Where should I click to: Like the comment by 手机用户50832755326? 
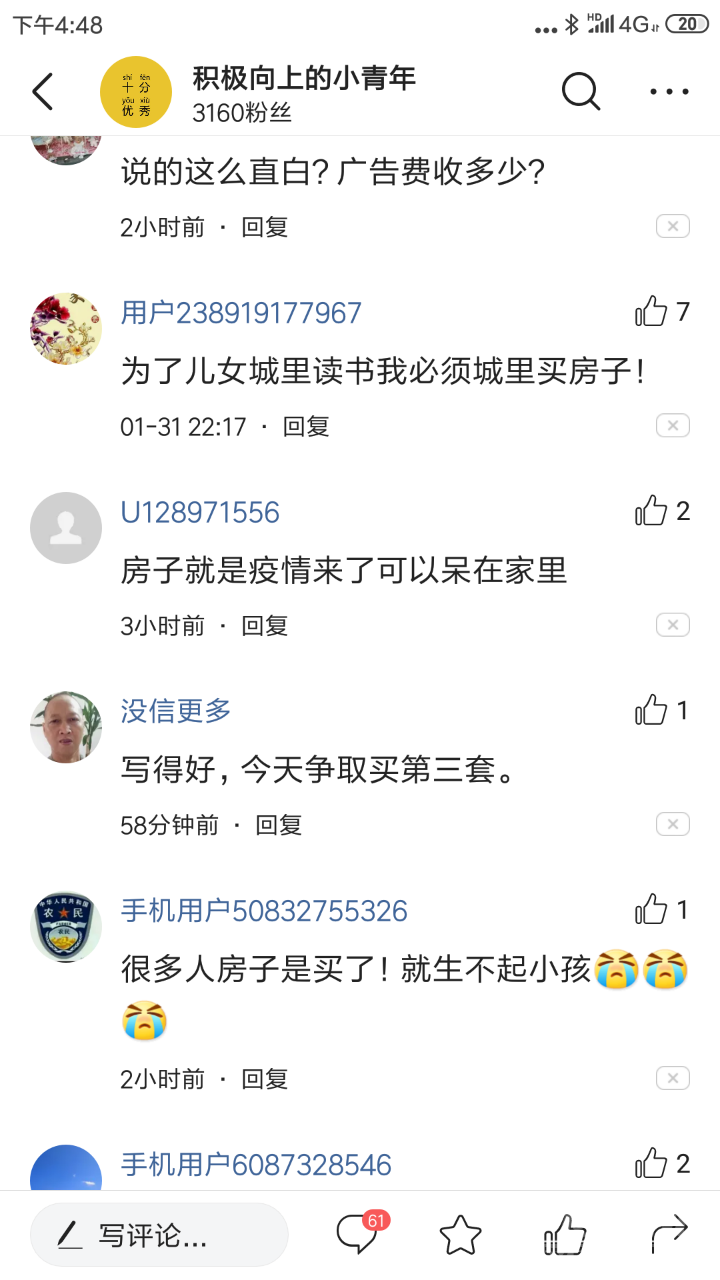(652, 910)
